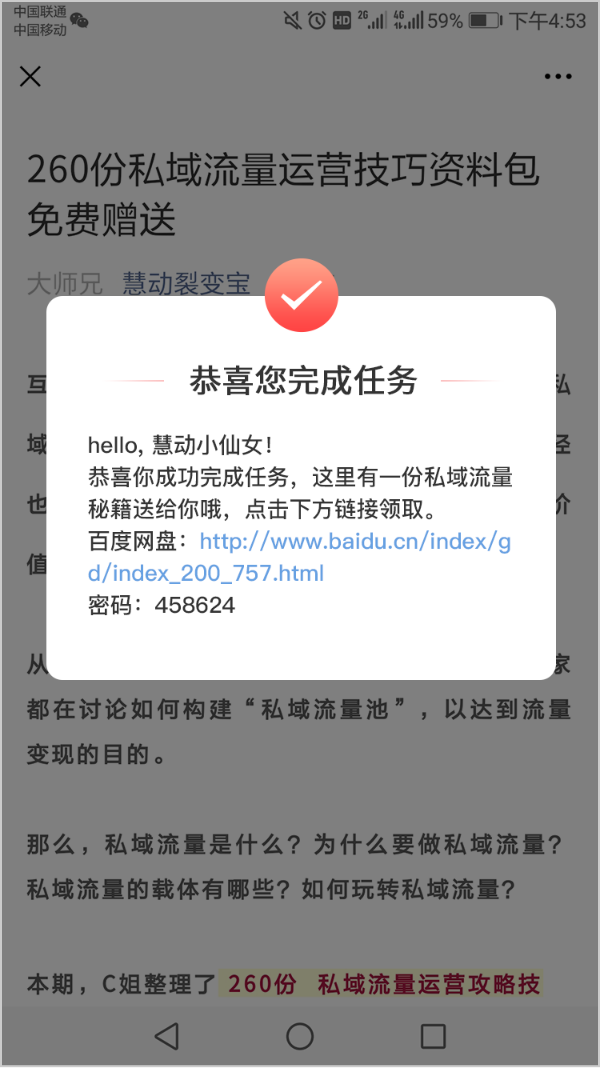
Task: Open the 慧动裂变宝 account link
Action: pyautogui.click(x=186, y=283)
